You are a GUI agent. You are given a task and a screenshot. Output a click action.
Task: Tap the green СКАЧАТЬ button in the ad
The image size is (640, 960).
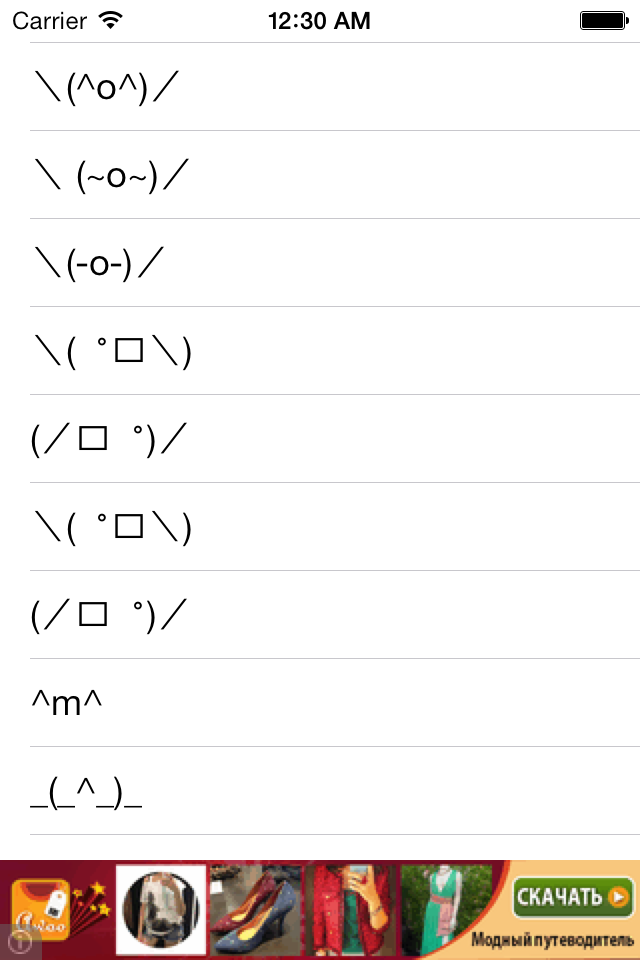coord(573,896)
